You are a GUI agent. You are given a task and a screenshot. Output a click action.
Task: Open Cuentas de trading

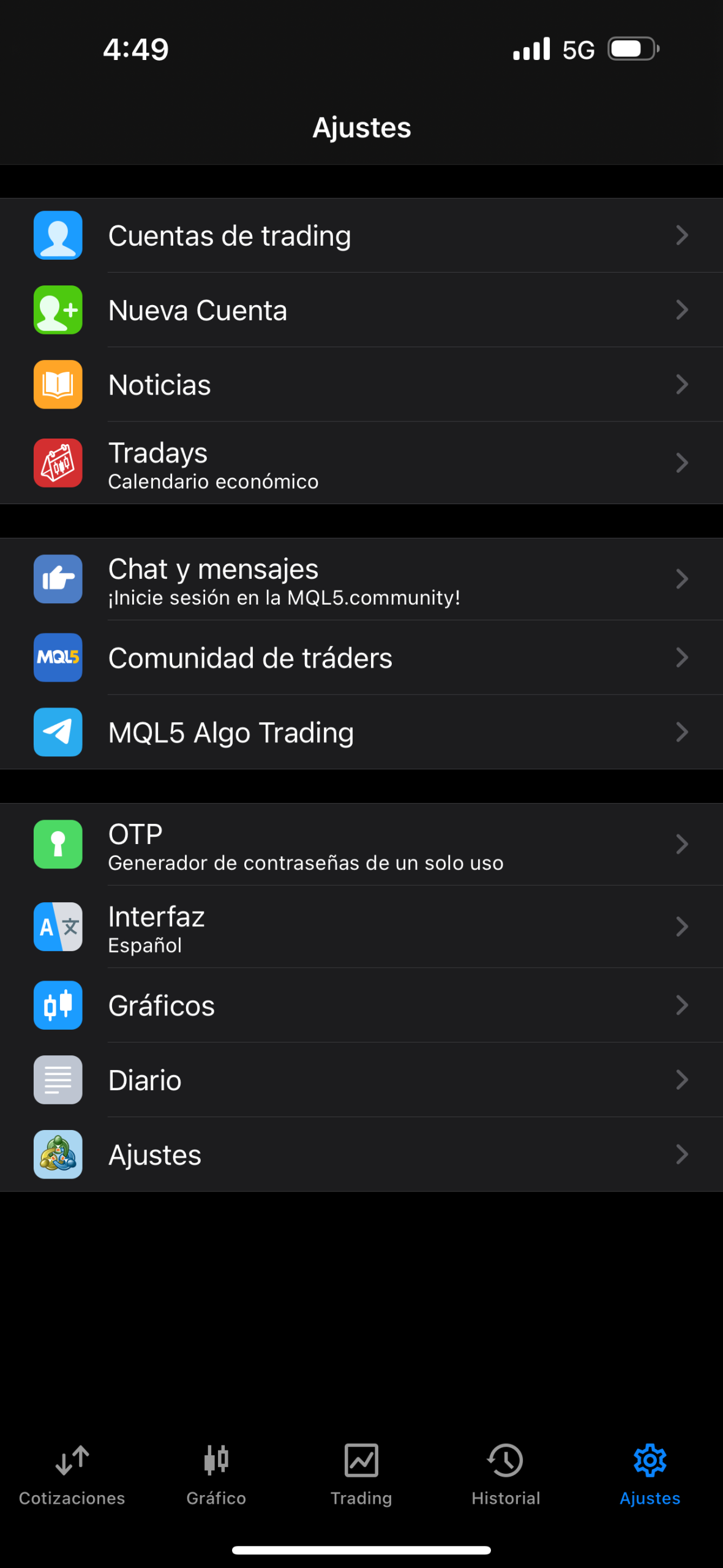(361, 235)
